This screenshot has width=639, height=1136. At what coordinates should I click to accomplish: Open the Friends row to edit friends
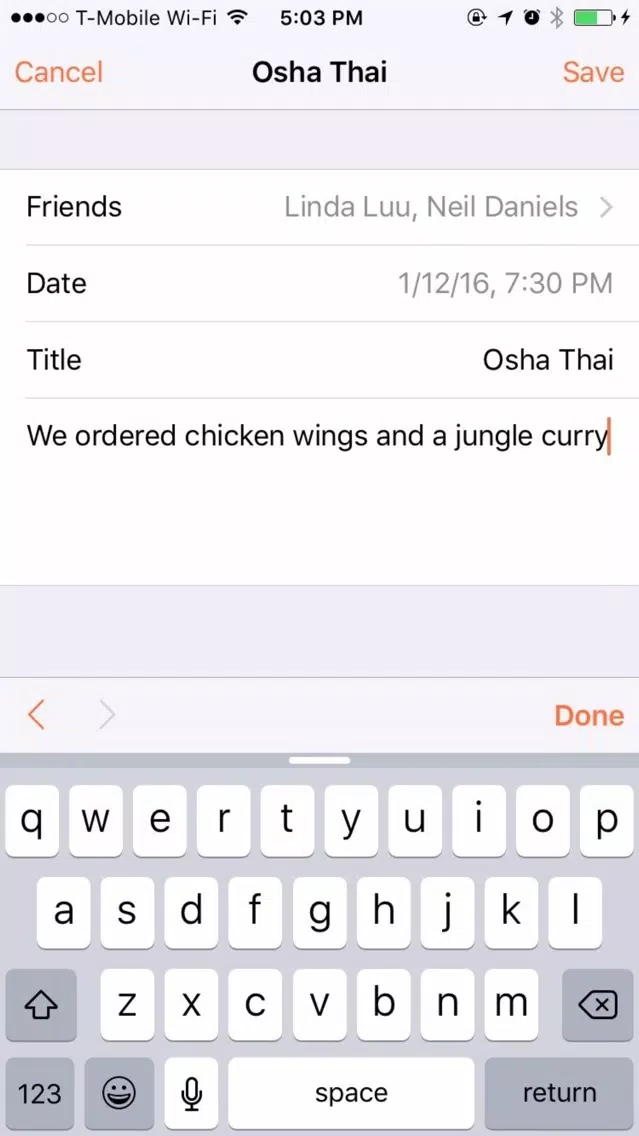pyautogui.click(x=320, y=207)
